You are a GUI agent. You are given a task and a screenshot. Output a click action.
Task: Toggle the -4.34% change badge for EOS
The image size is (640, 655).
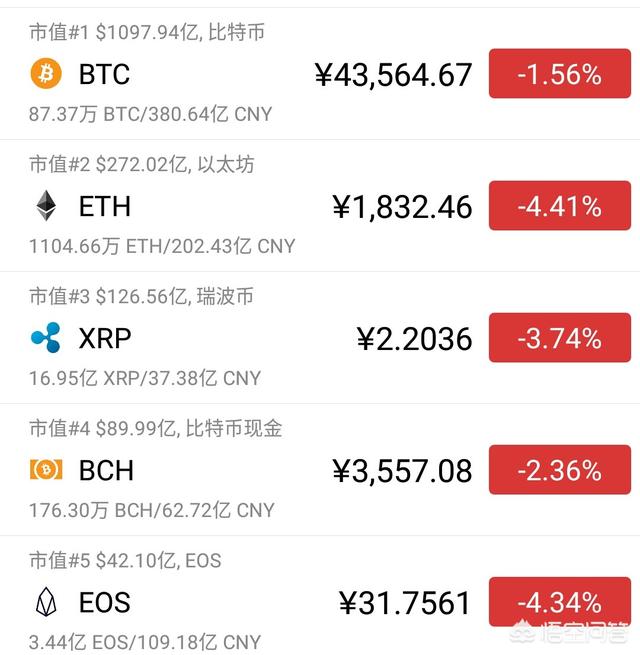[x=559, y=602]
